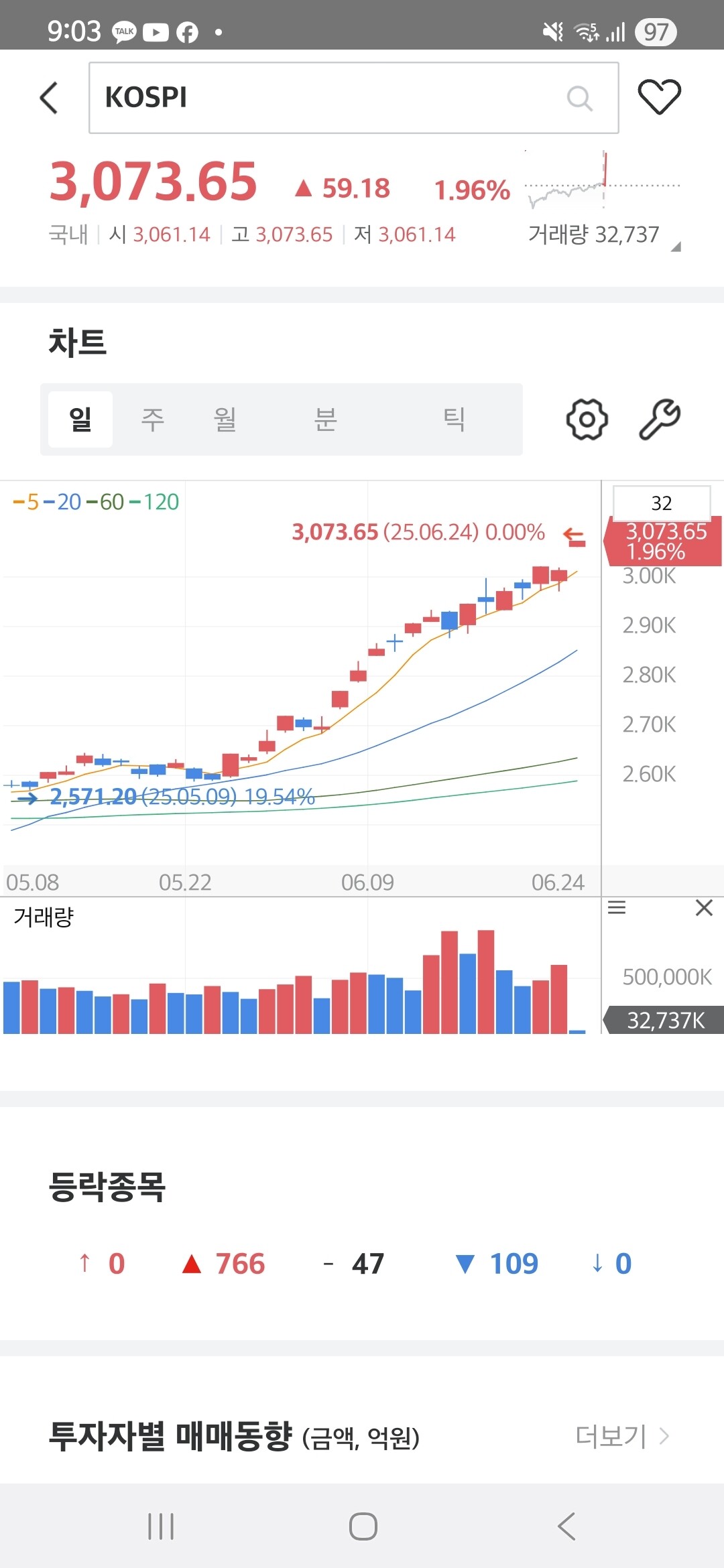The image size is (724, 1568).
Task: Switch chart to 월 (monthly) tab
Action: pyautogui.click(x=225, y=419)
